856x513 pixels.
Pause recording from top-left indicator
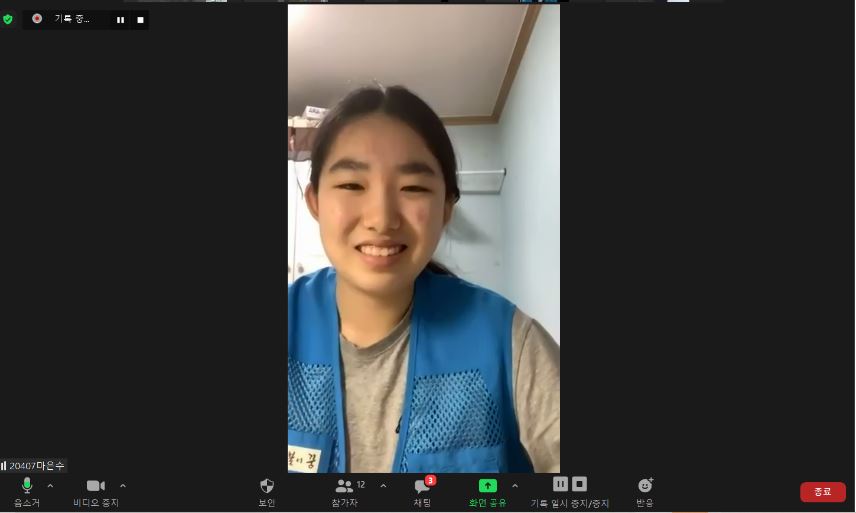click(x=120, y=19)
